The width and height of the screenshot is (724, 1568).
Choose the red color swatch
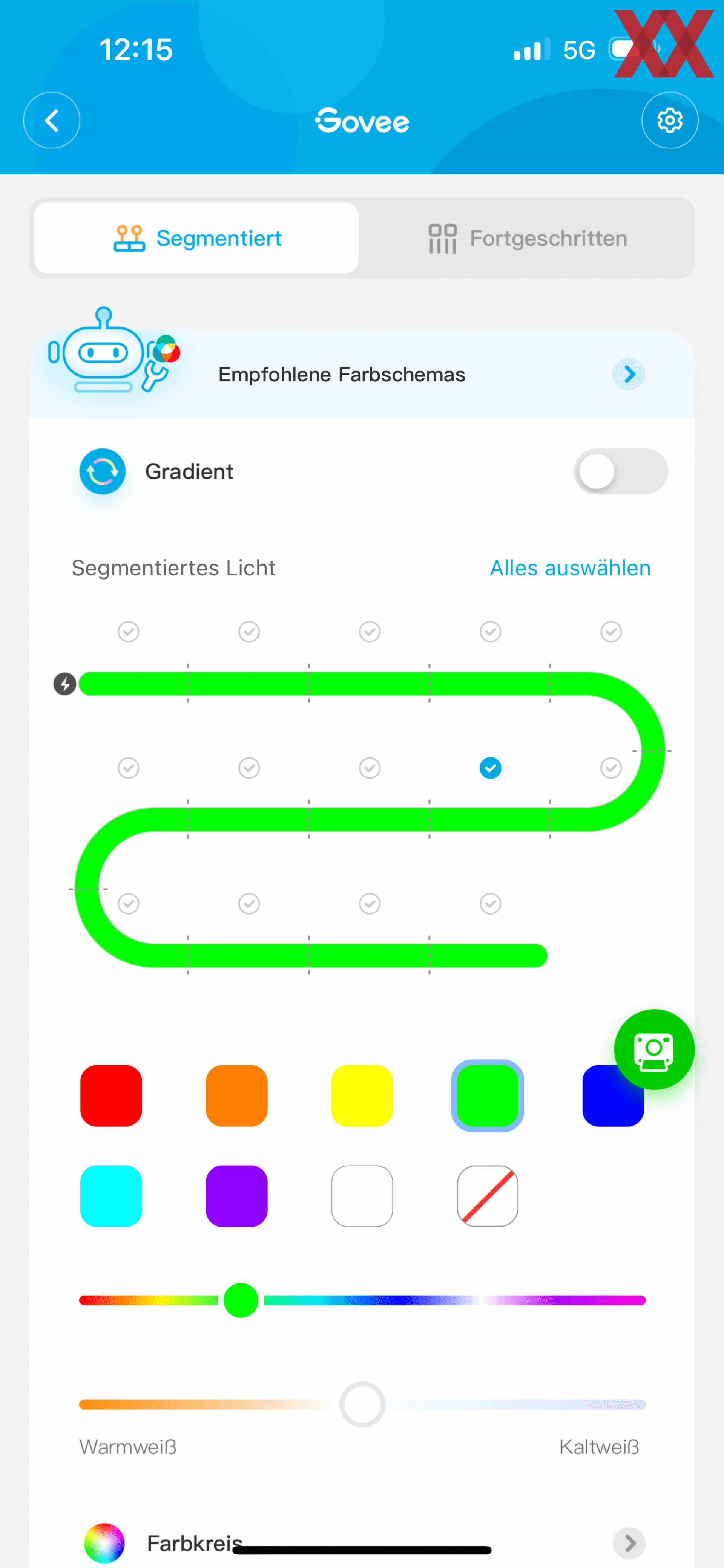click(x=112, y=1096)
